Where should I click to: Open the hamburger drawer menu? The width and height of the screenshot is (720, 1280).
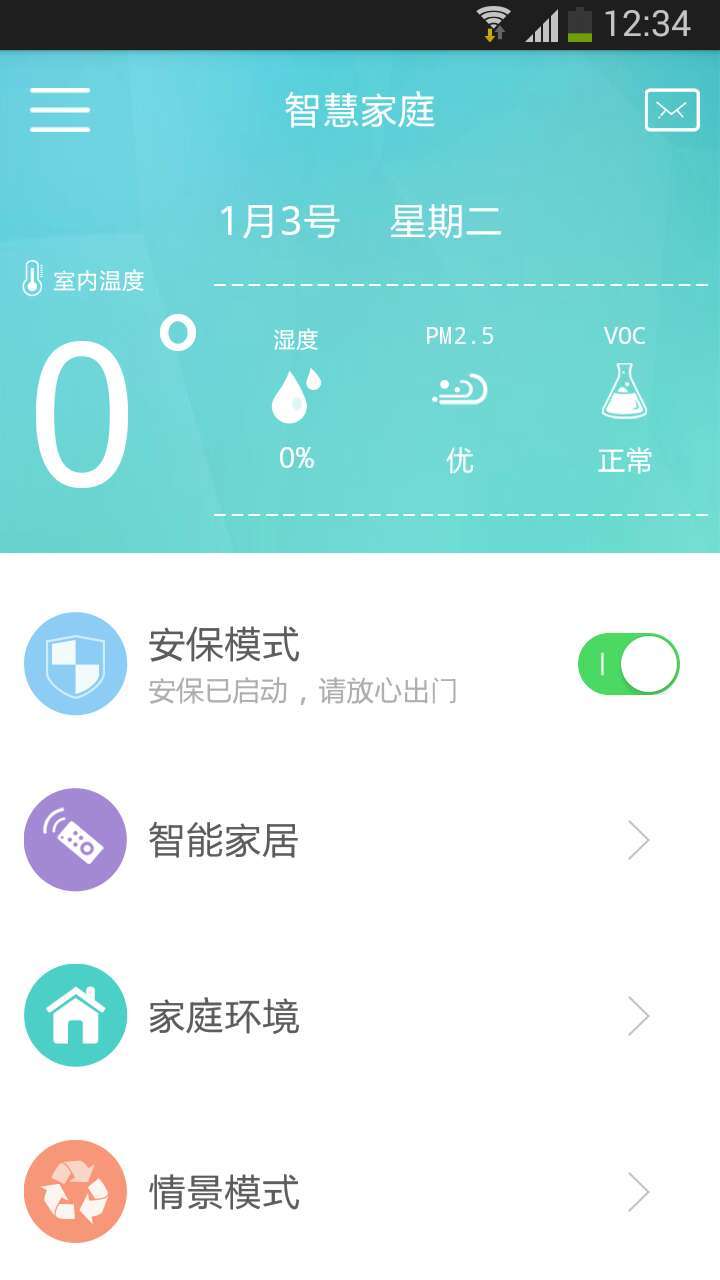tap(60, 110)
